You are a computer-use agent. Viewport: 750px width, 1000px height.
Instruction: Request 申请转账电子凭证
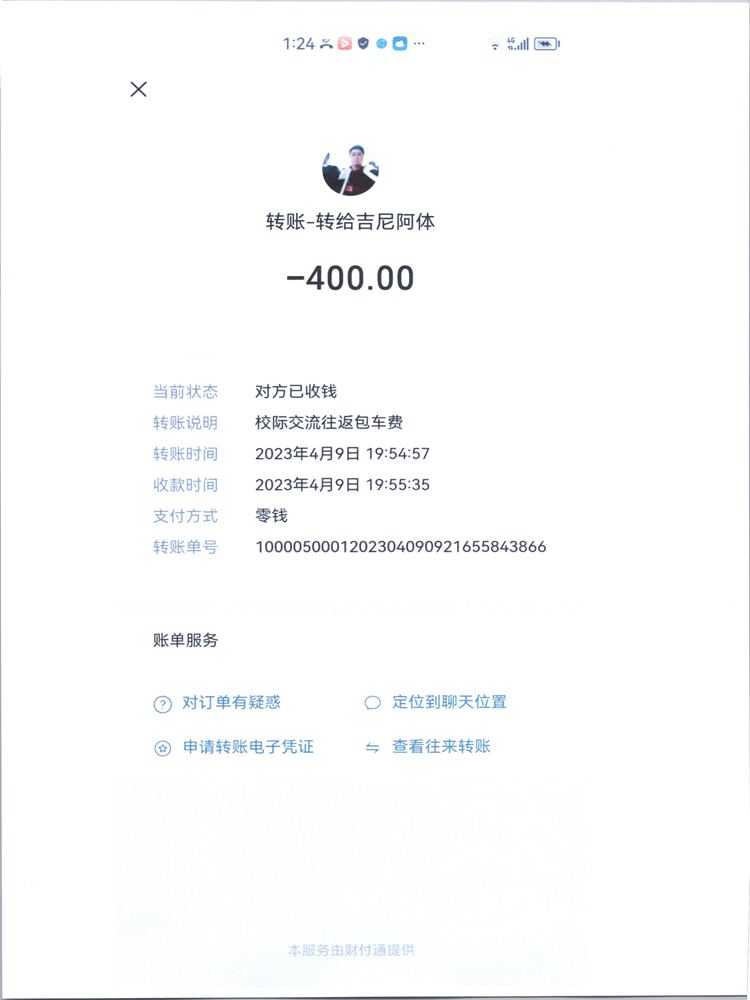pos(247,747)
